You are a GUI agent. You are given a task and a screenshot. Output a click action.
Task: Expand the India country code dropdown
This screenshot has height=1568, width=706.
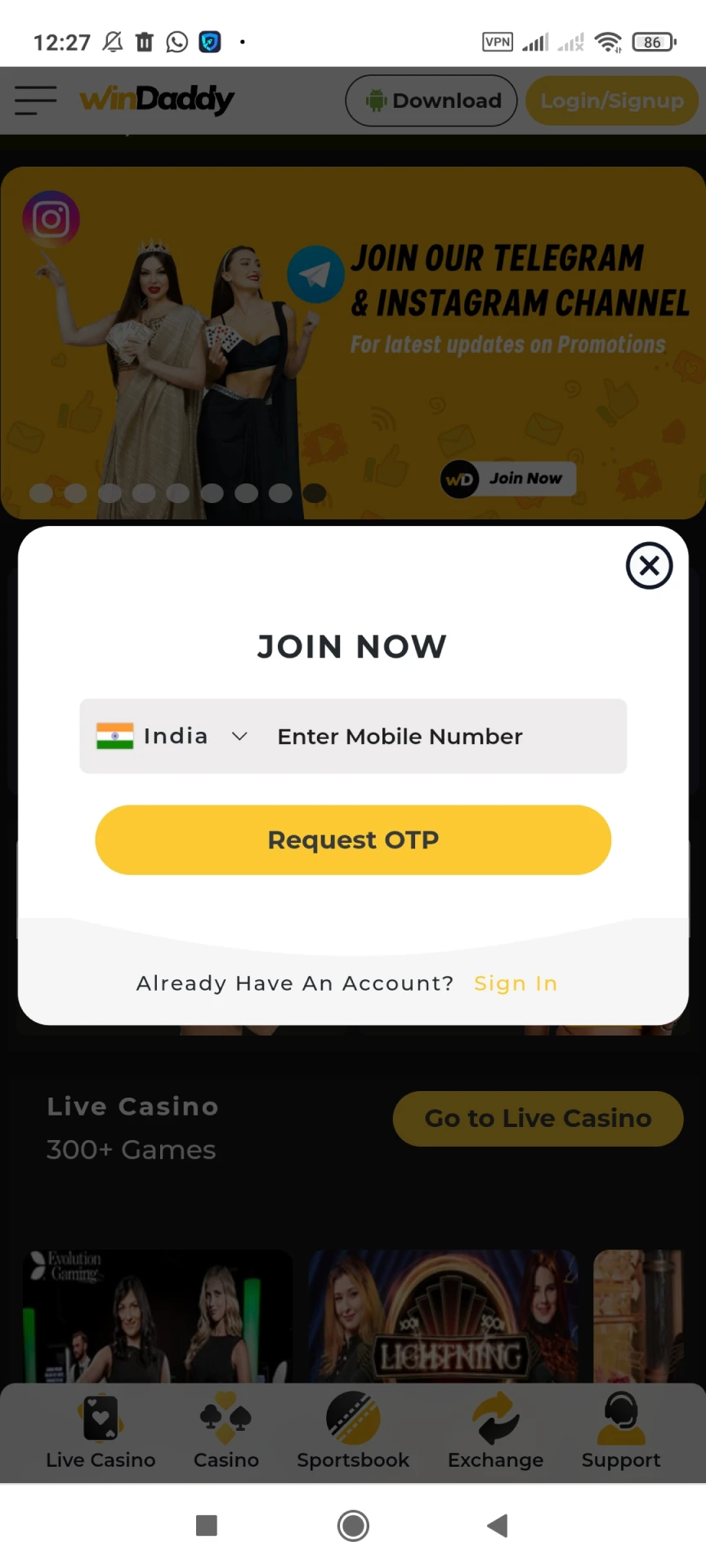(173, 737)
